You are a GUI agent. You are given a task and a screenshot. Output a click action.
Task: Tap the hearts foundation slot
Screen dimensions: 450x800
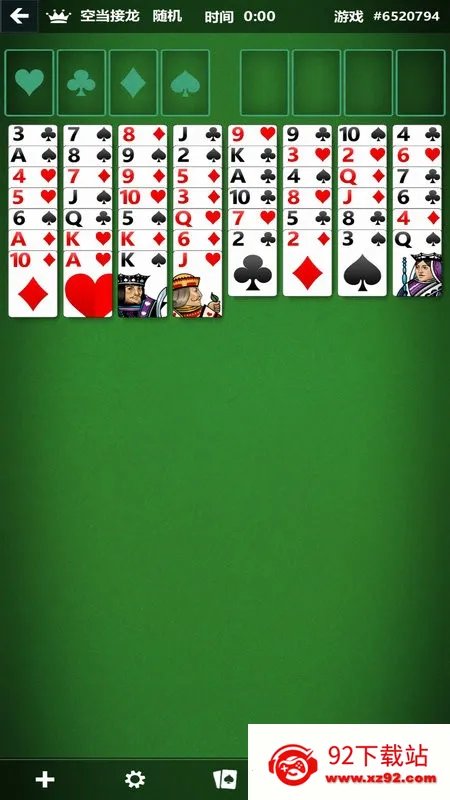pos(29,83)
